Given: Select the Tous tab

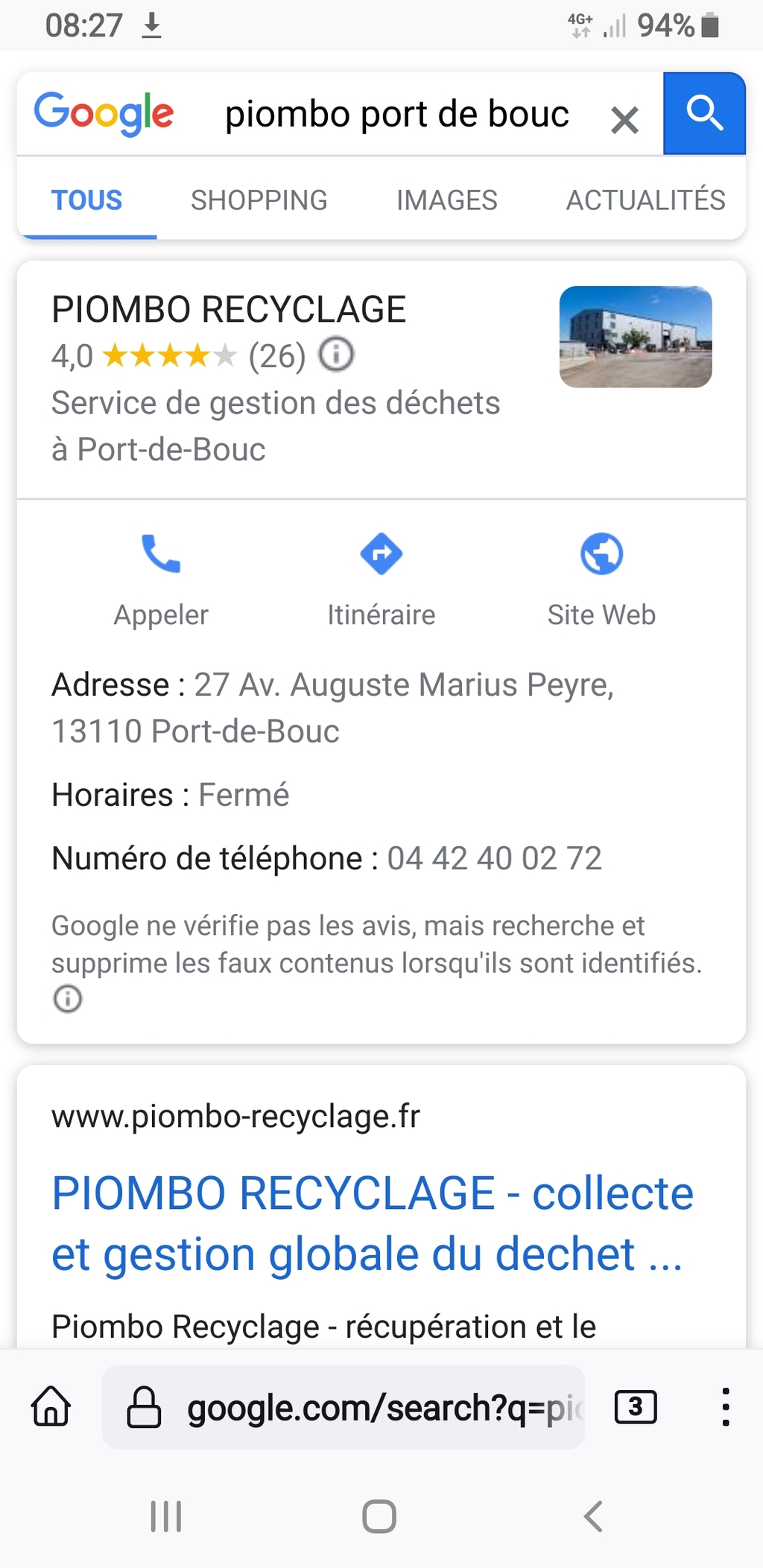Looking at the screenshot, I should tap(86, 200).
